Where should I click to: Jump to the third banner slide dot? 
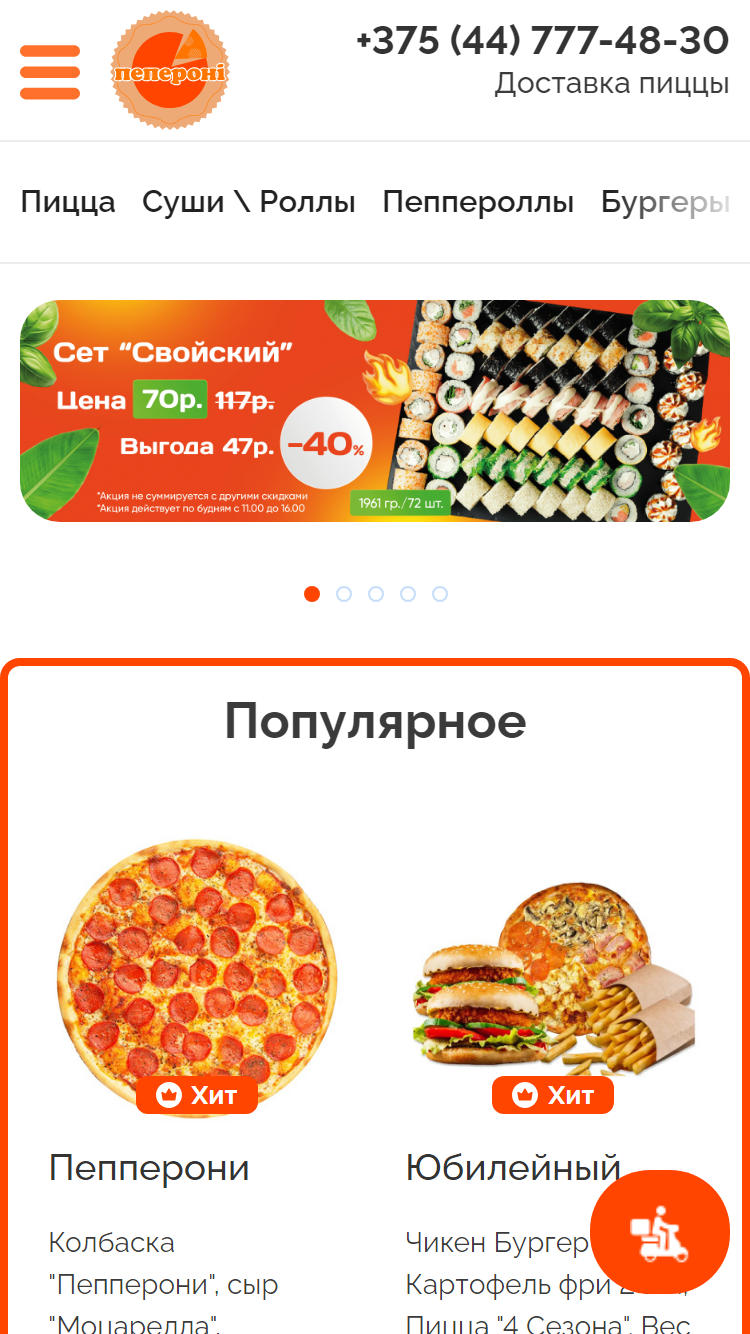click(376, 594)
